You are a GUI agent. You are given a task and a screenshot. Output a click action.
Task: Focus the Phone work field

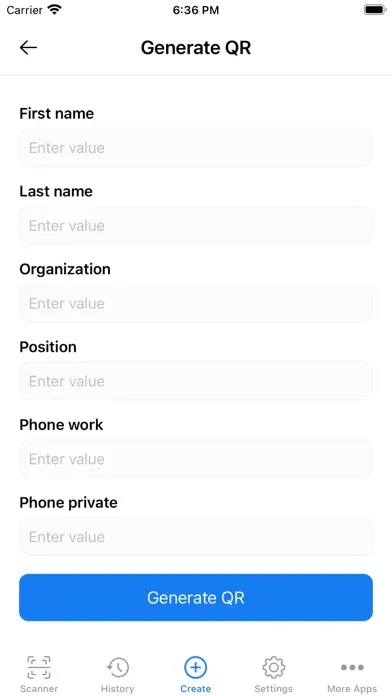point(196,459)
